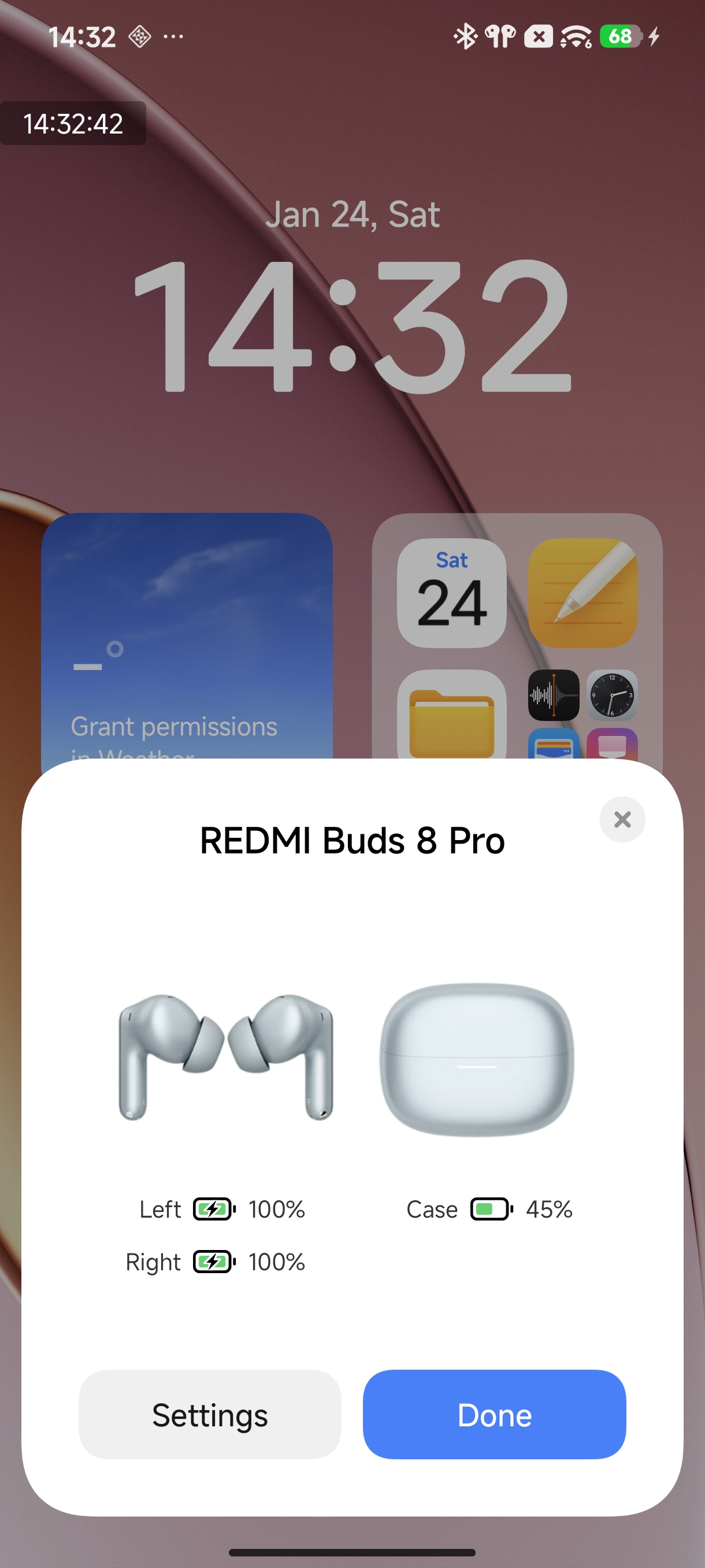
Task: Open earbuds Settings
Action: 210,1415
